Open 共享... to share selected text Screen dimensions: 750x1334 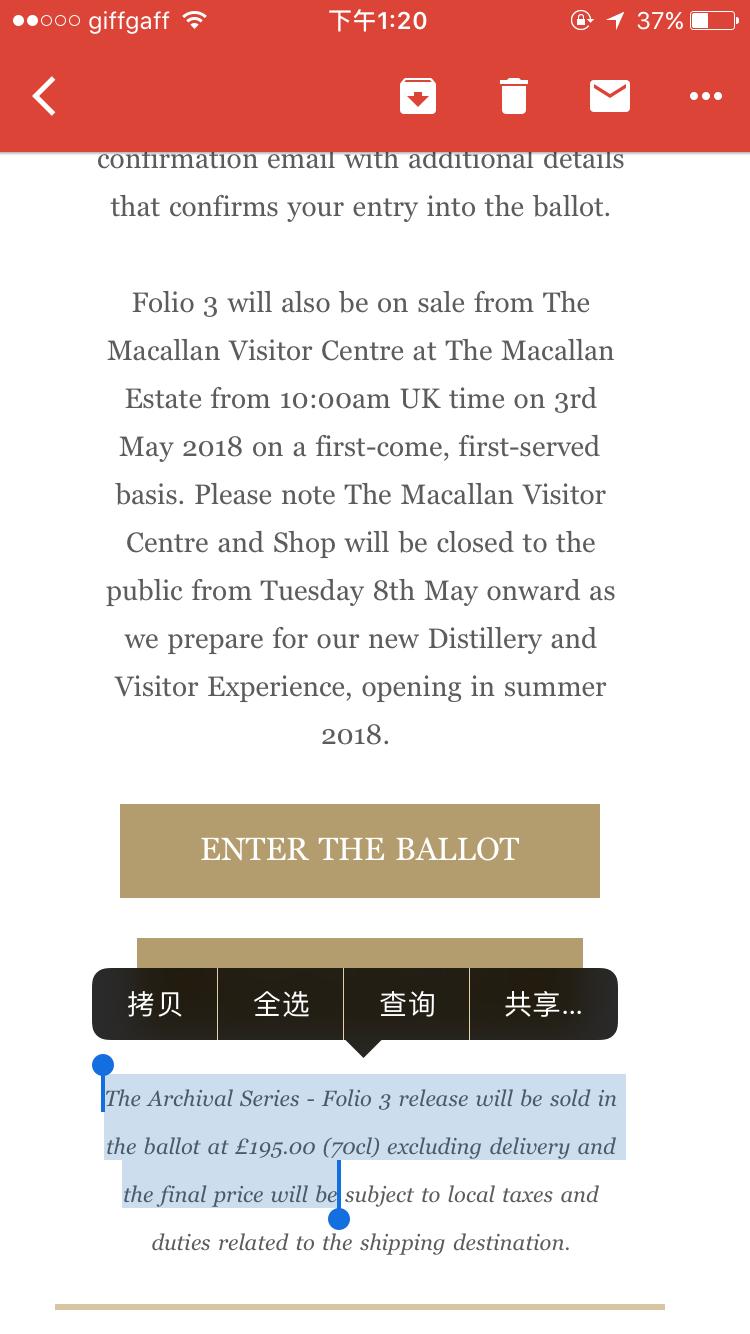pos(544,1004)
